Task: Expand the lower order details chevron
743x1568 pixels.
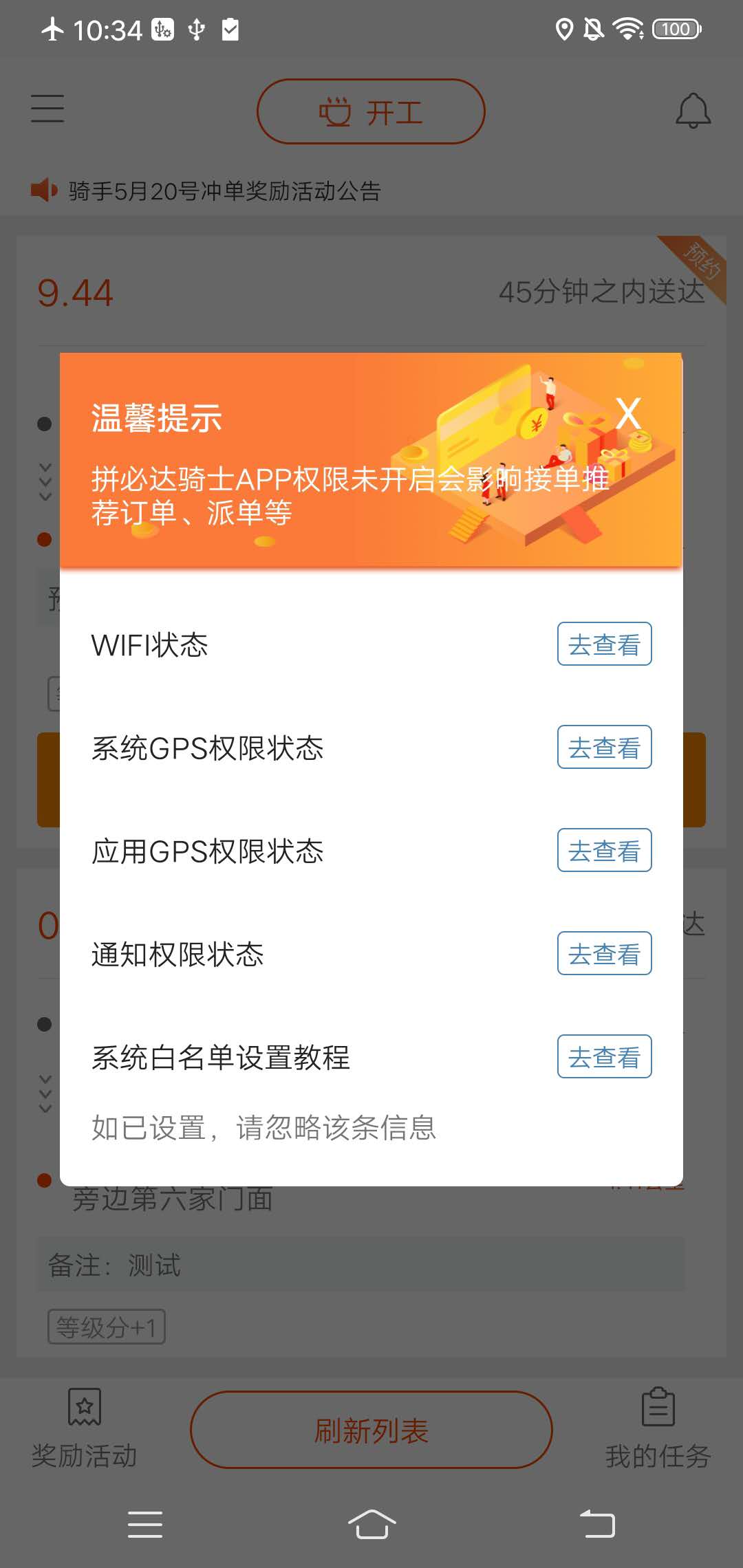Action: 45,1093
